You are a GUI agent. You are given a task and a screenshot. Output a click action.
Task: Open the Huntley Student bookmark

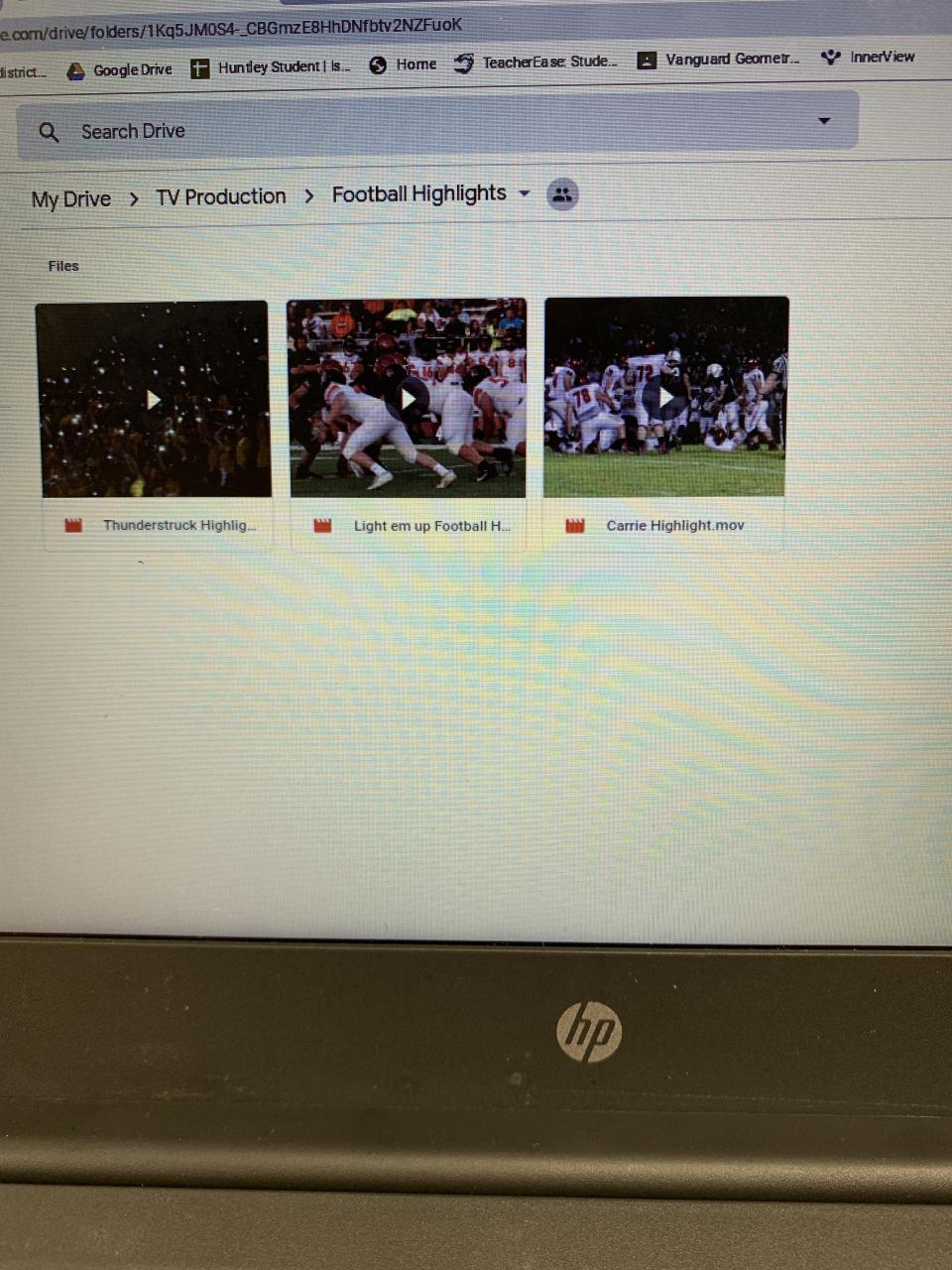coord(271,66)
